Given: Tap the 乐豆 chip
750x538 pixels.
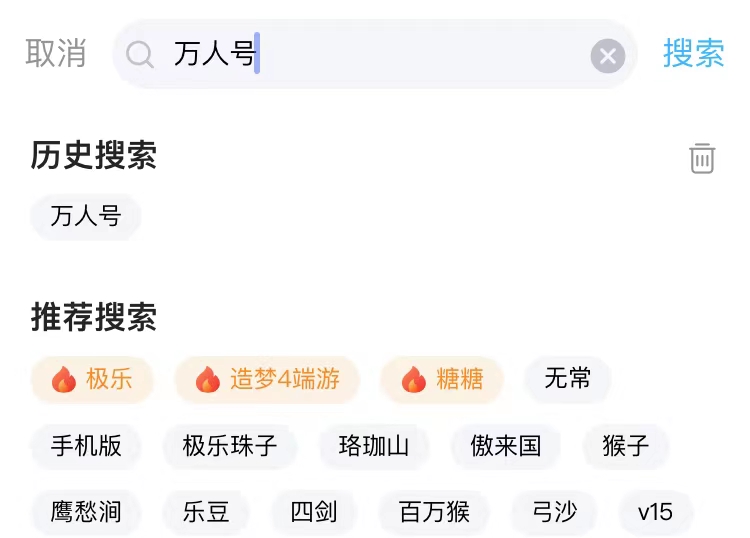Looking at the screenshot, I should point(206,512).
